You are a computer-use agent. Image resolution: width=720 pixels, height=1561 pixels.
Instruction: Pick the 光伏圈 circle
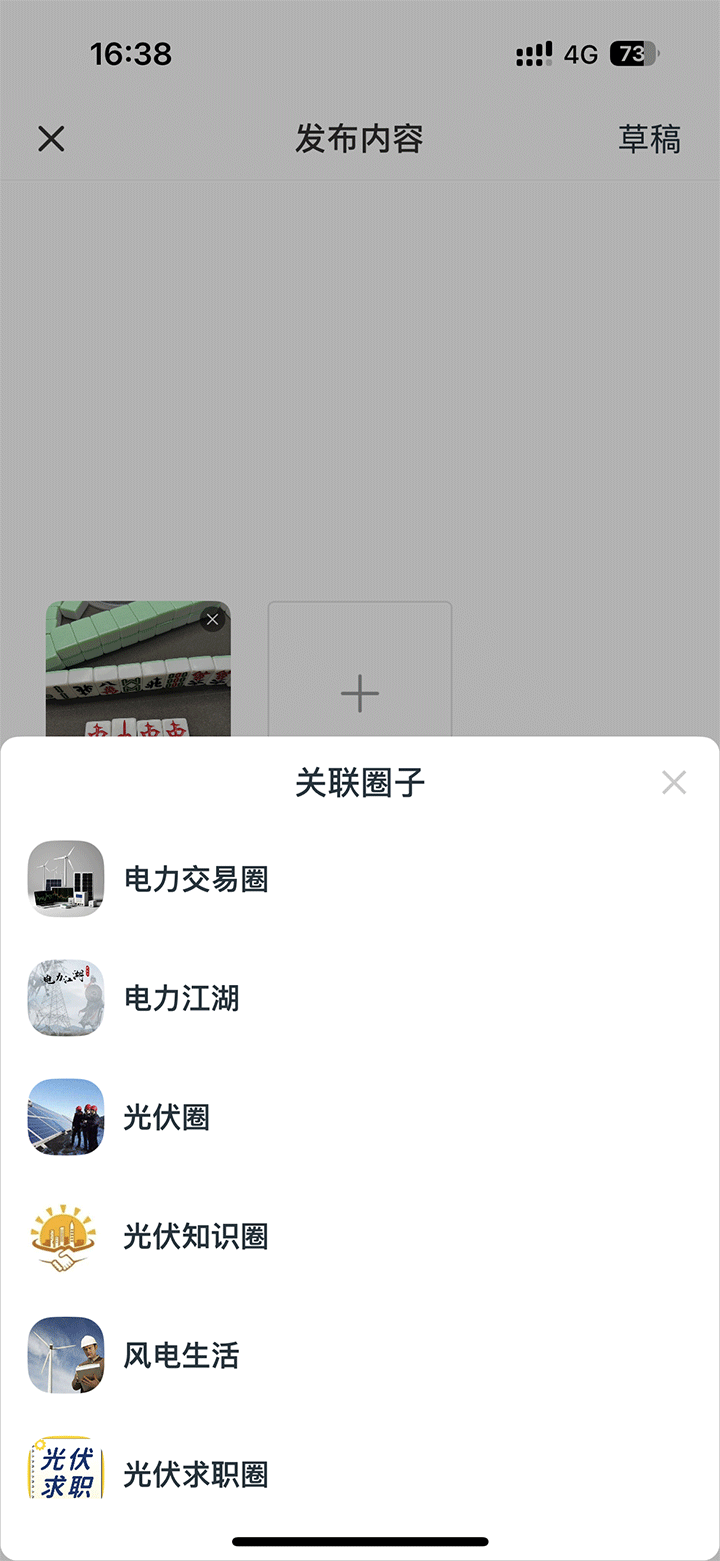(166, 1117)
